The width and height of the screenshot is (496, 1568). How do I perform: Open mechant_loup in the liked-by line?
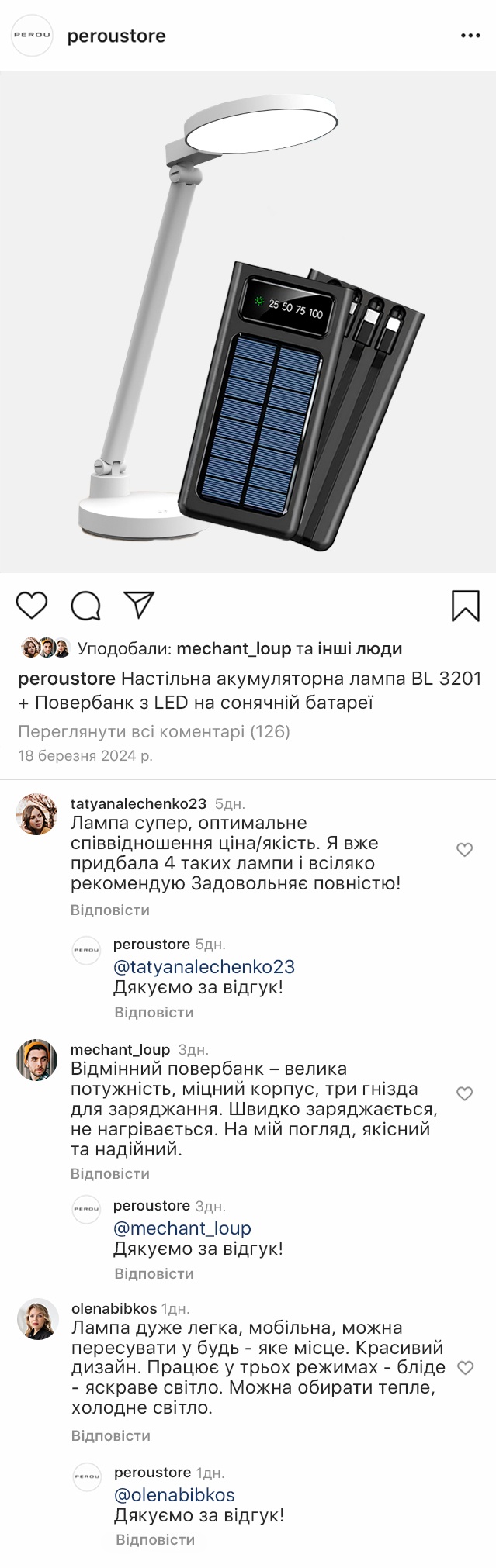click(234, 648)
